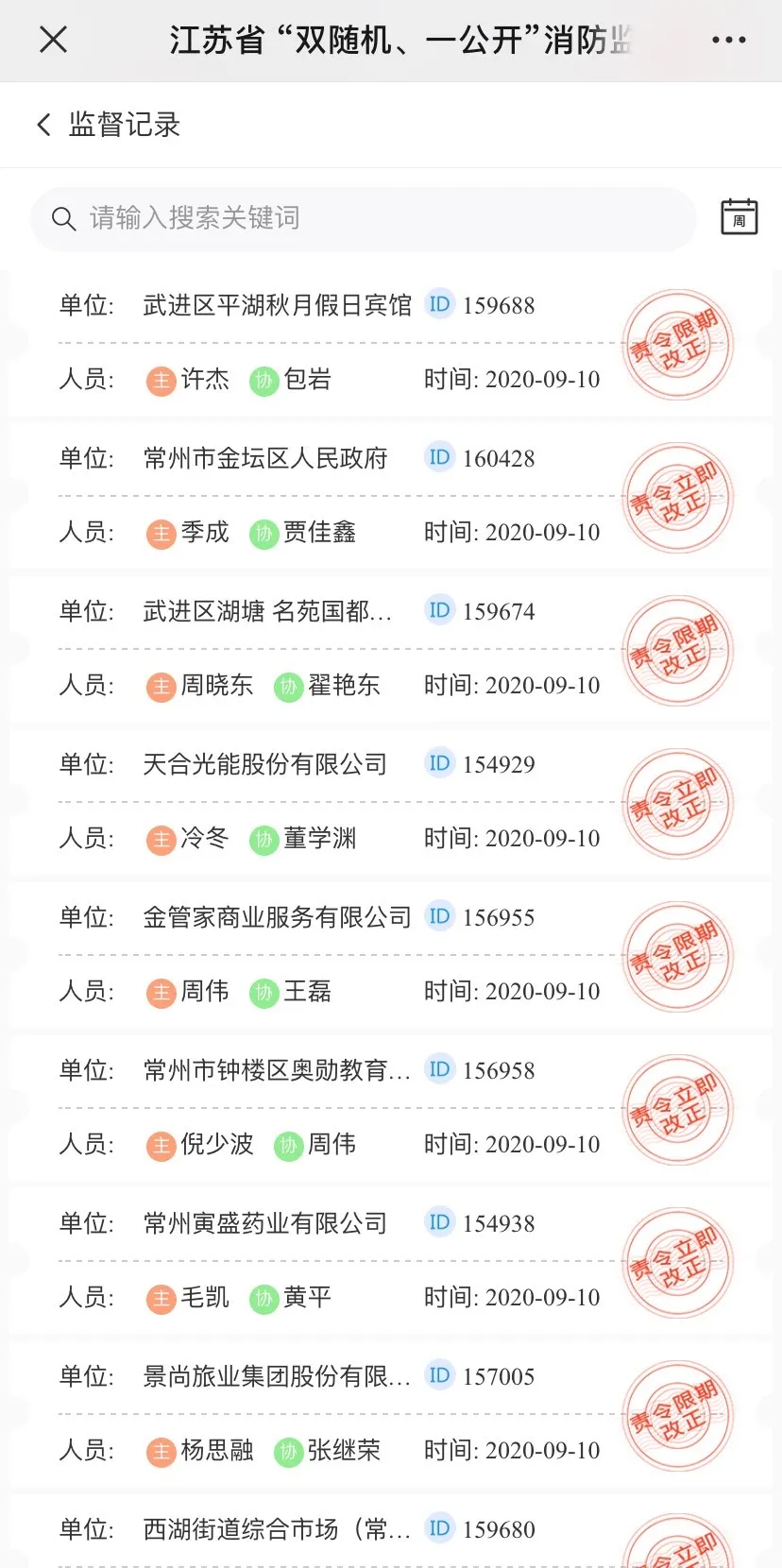Open 天合光能股份有限公司 supervision record
The image size is (782, 1568).
pos(265,765)
